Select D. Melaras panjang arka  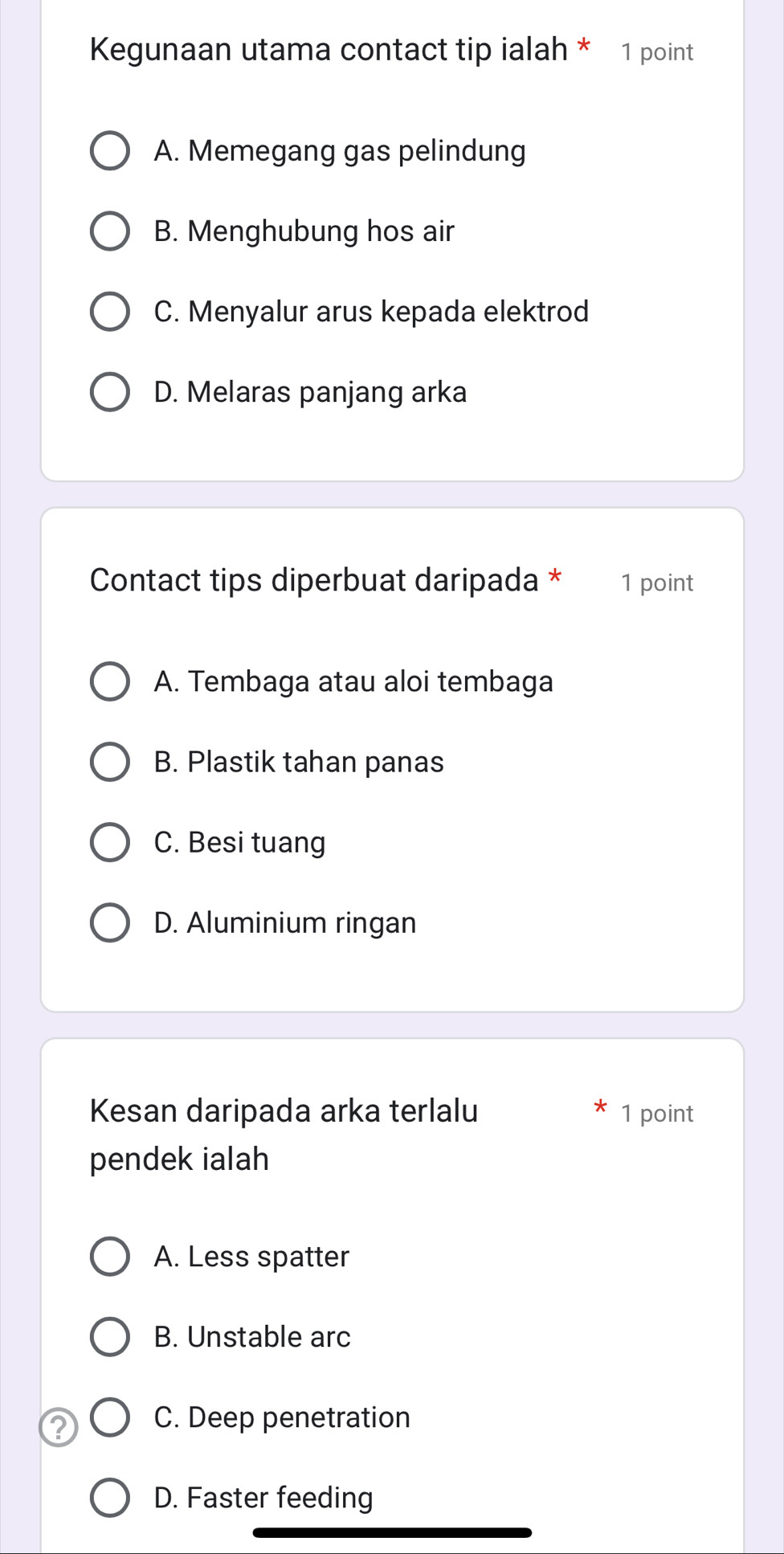click(x=109, y=392)
